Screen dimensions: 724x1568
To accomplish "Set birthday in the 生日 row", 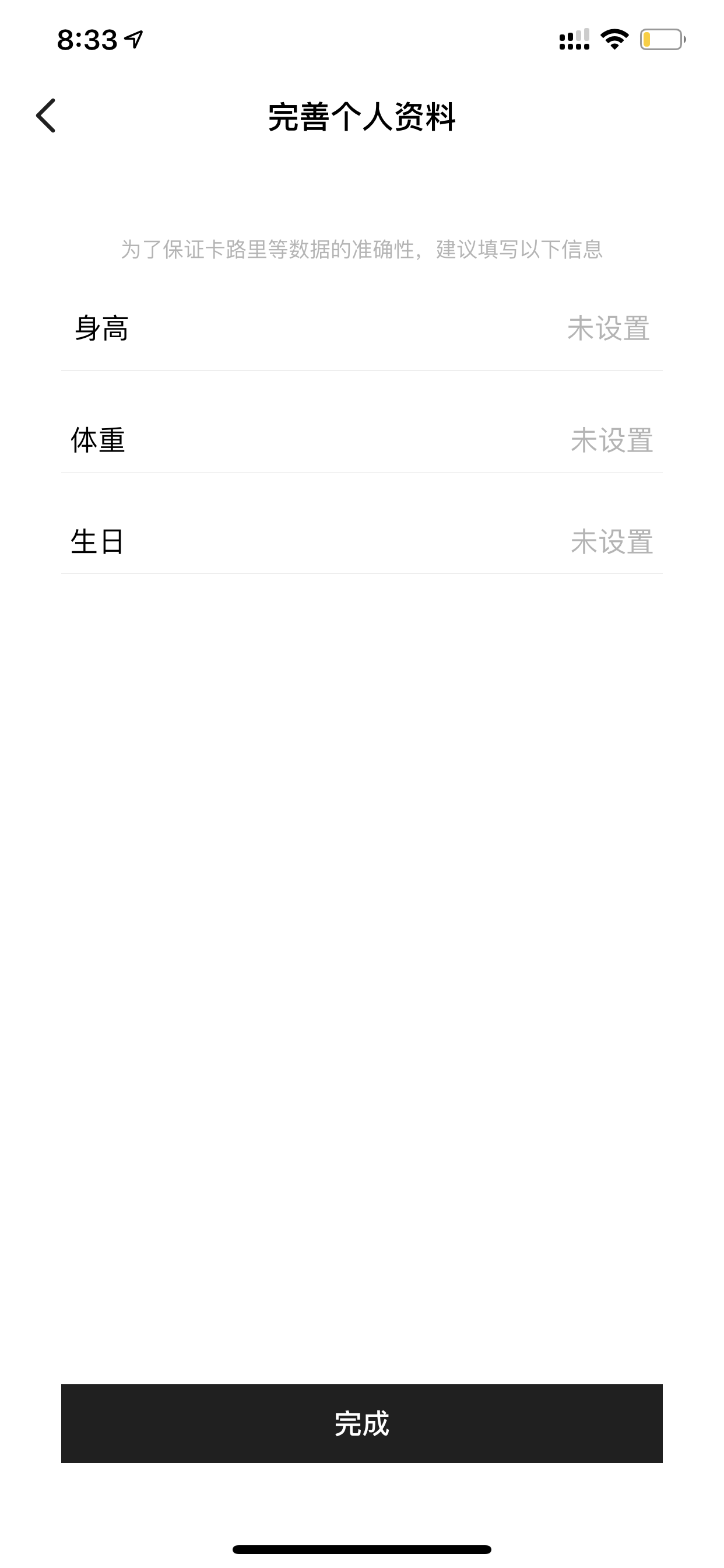I will coord(361,541).
